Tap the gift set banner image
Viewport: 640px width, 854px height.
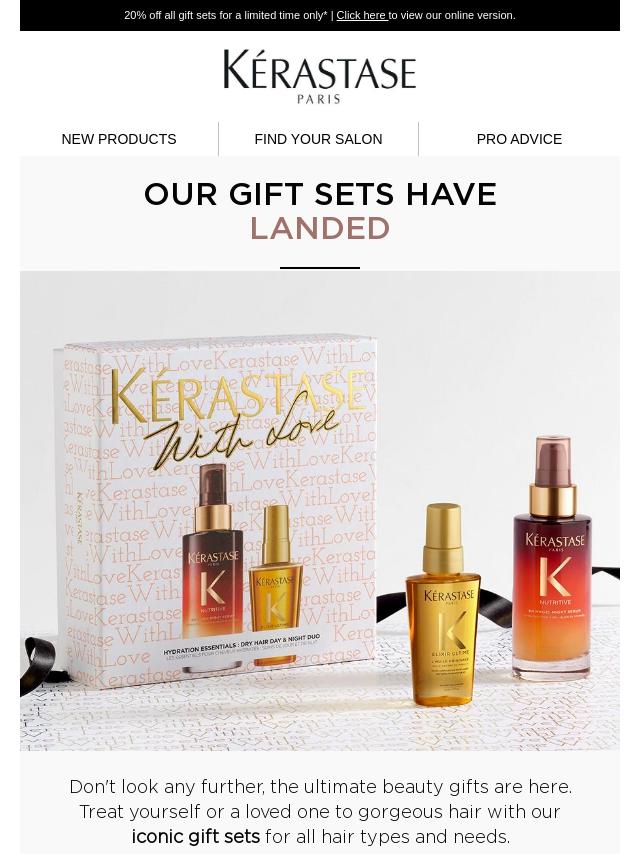click(x=320, y=510)
